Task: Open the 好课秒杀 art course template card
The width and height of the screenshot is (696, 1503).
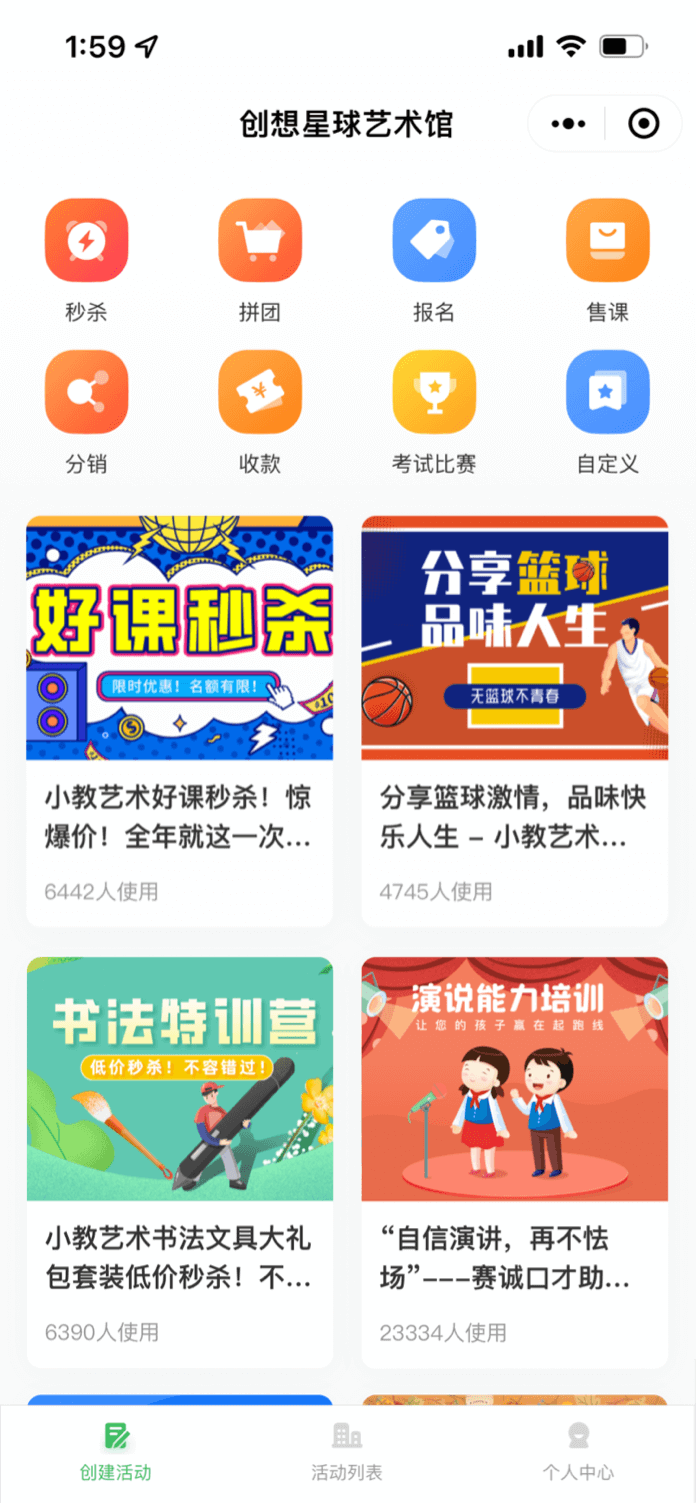Action: pyautogui.click(x=180, y=720)
